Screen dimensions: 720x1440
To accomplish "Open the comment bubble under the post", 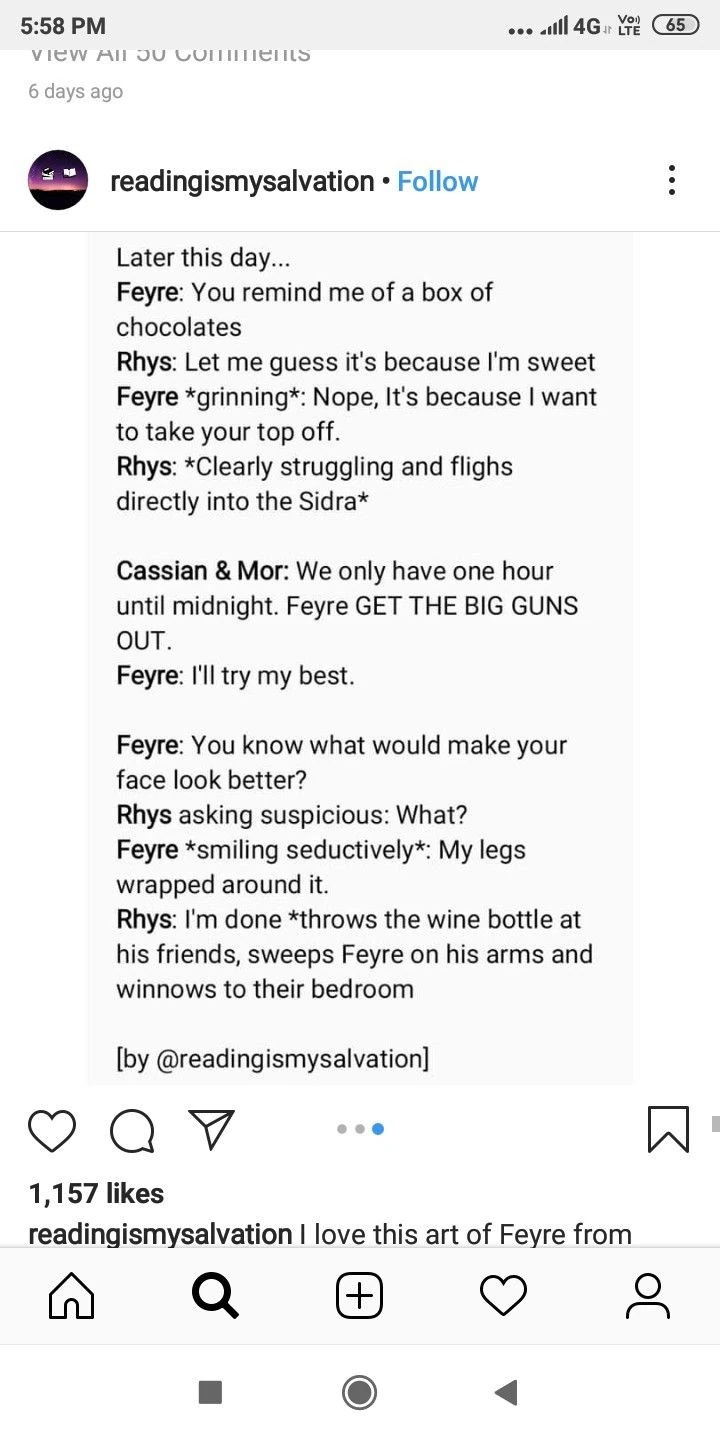I will point(132,1130).
